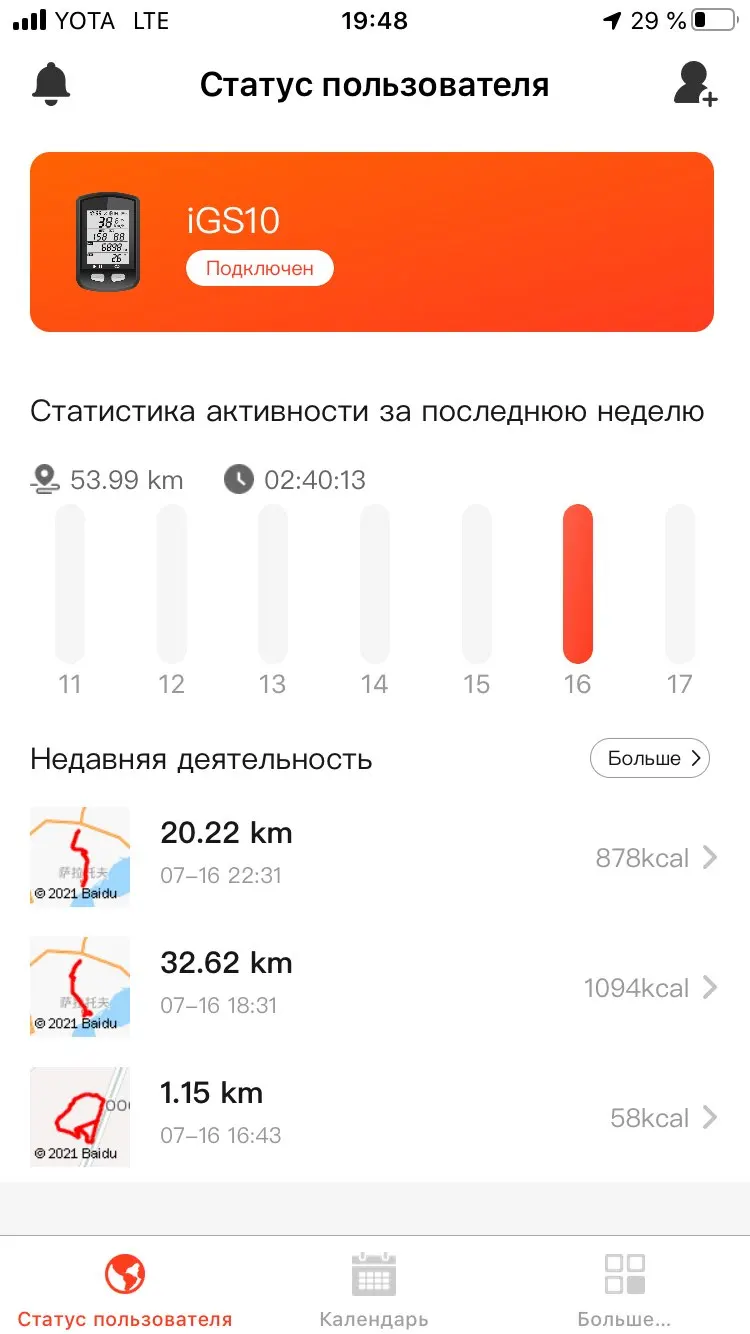The width and height of the screenshot is (750, 1334).
Task: Switch to the Больше… tab
Action: pos(624,1290)
